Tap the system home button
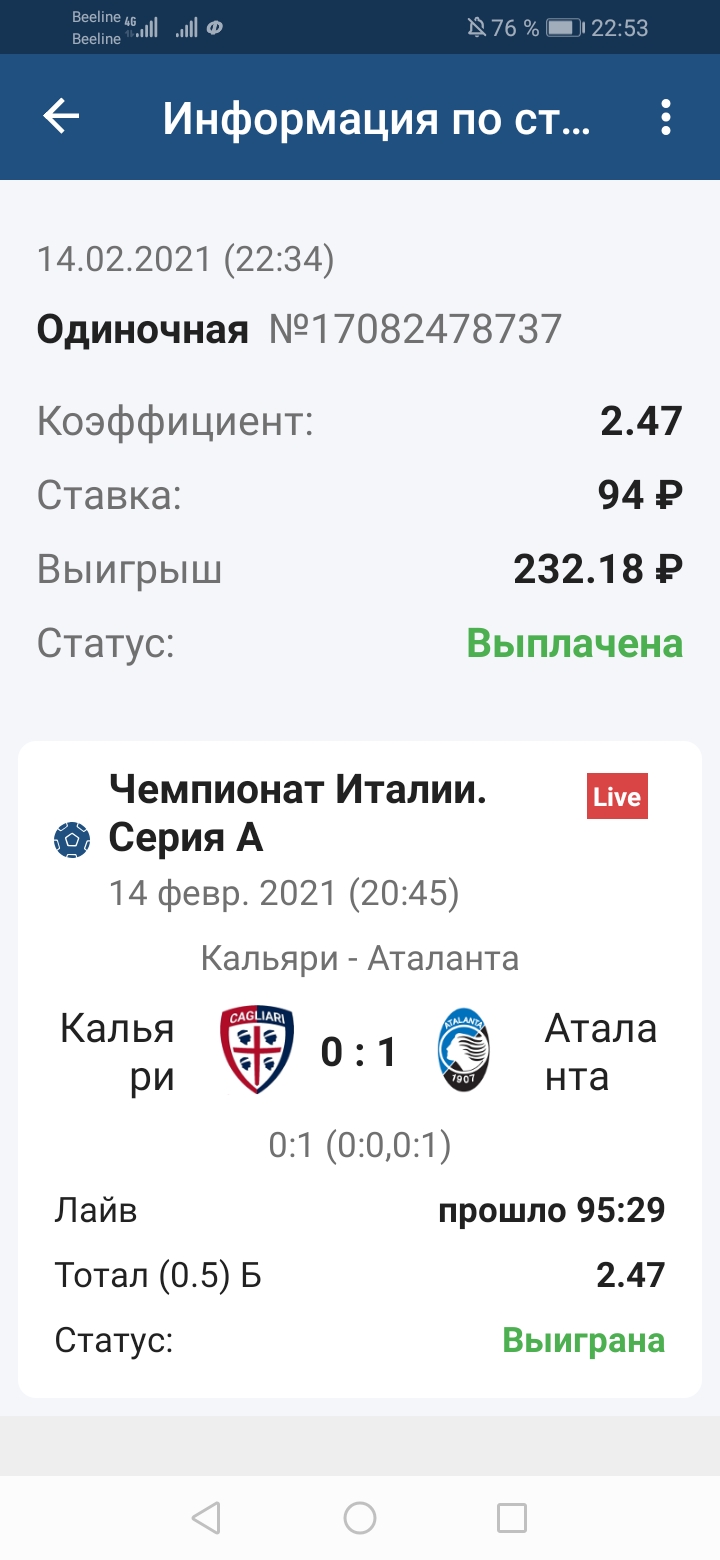Image resolution: width=720 pixels, height=1560 pixels. click(x=360, y=1518)
